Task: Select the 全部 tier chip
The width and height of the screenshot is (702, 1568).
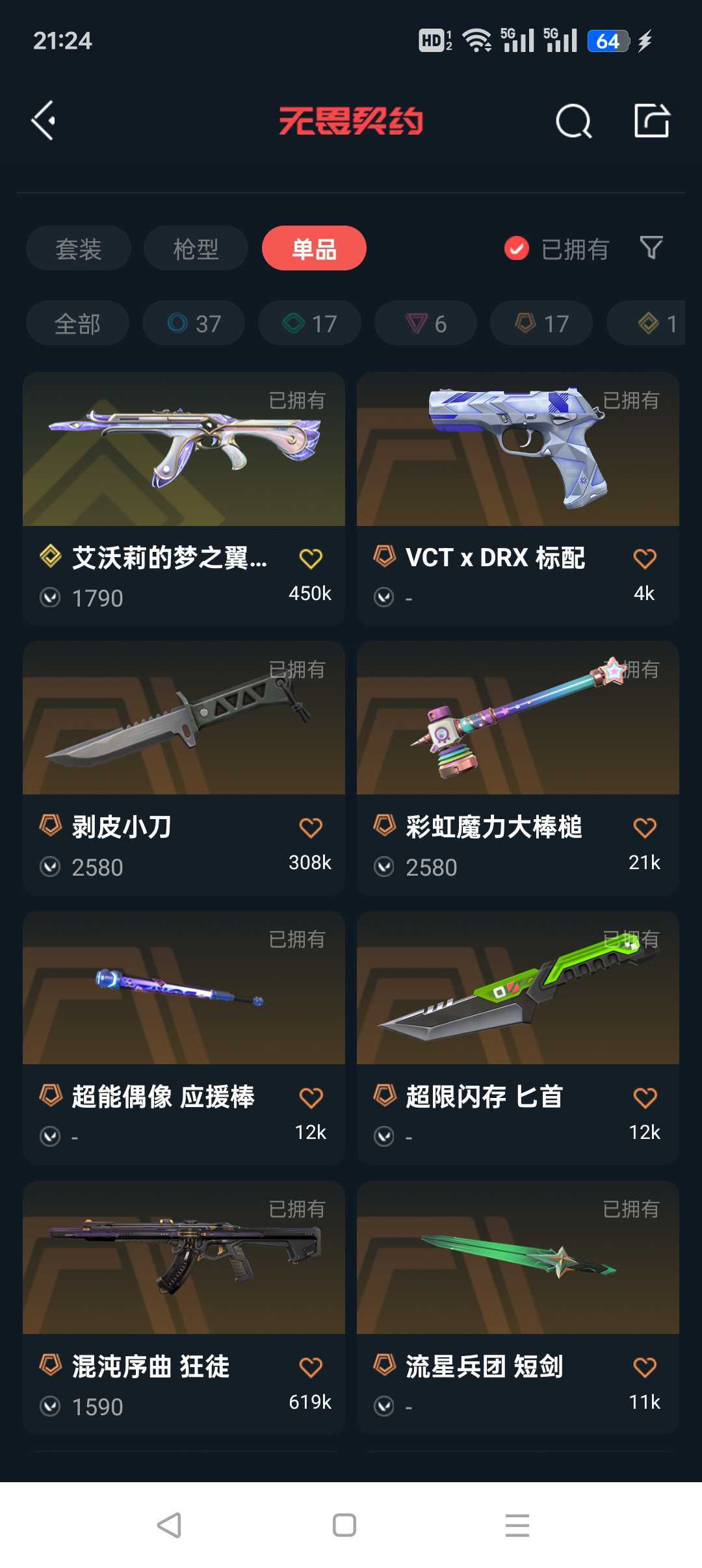Action: pos(77,323)
